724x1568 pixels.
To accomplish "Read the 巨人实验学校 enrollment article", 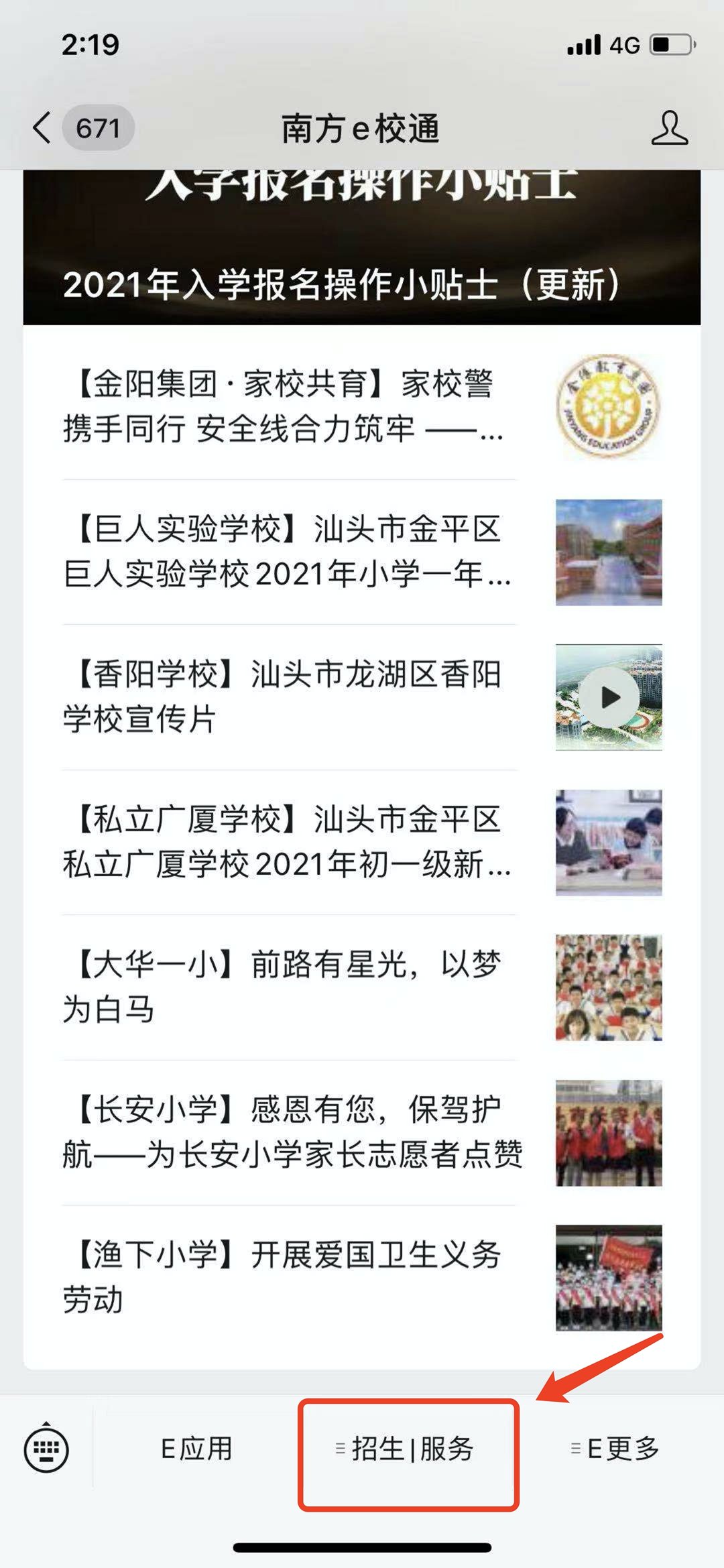I will pyautogui.click(x=288, y=551).
